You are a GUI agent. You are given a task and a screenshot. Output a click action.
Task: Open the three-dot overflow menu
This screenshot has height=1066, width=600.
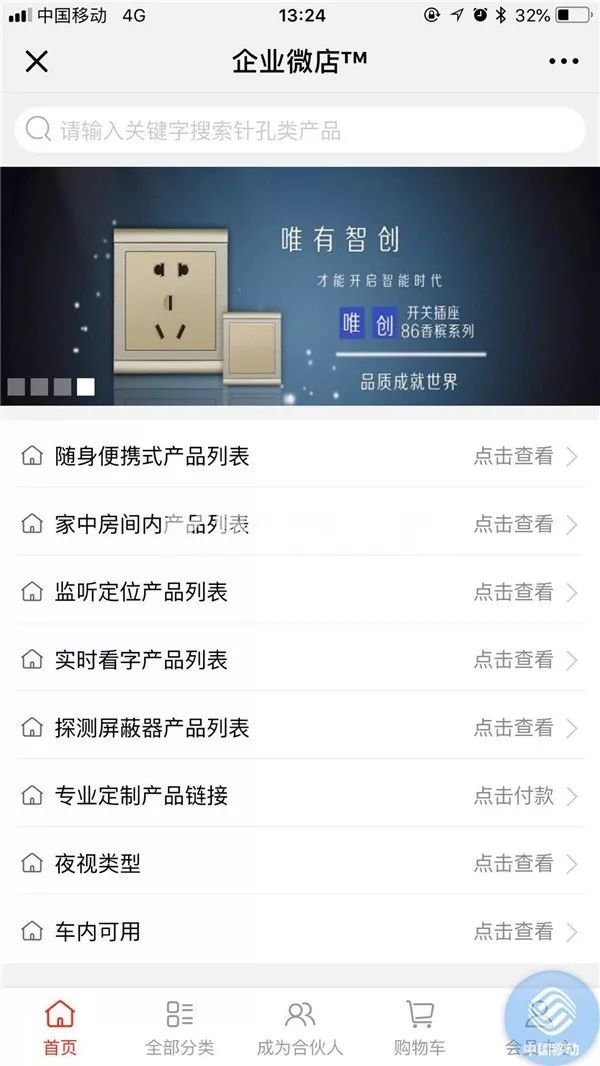click(x=563, y=62)
